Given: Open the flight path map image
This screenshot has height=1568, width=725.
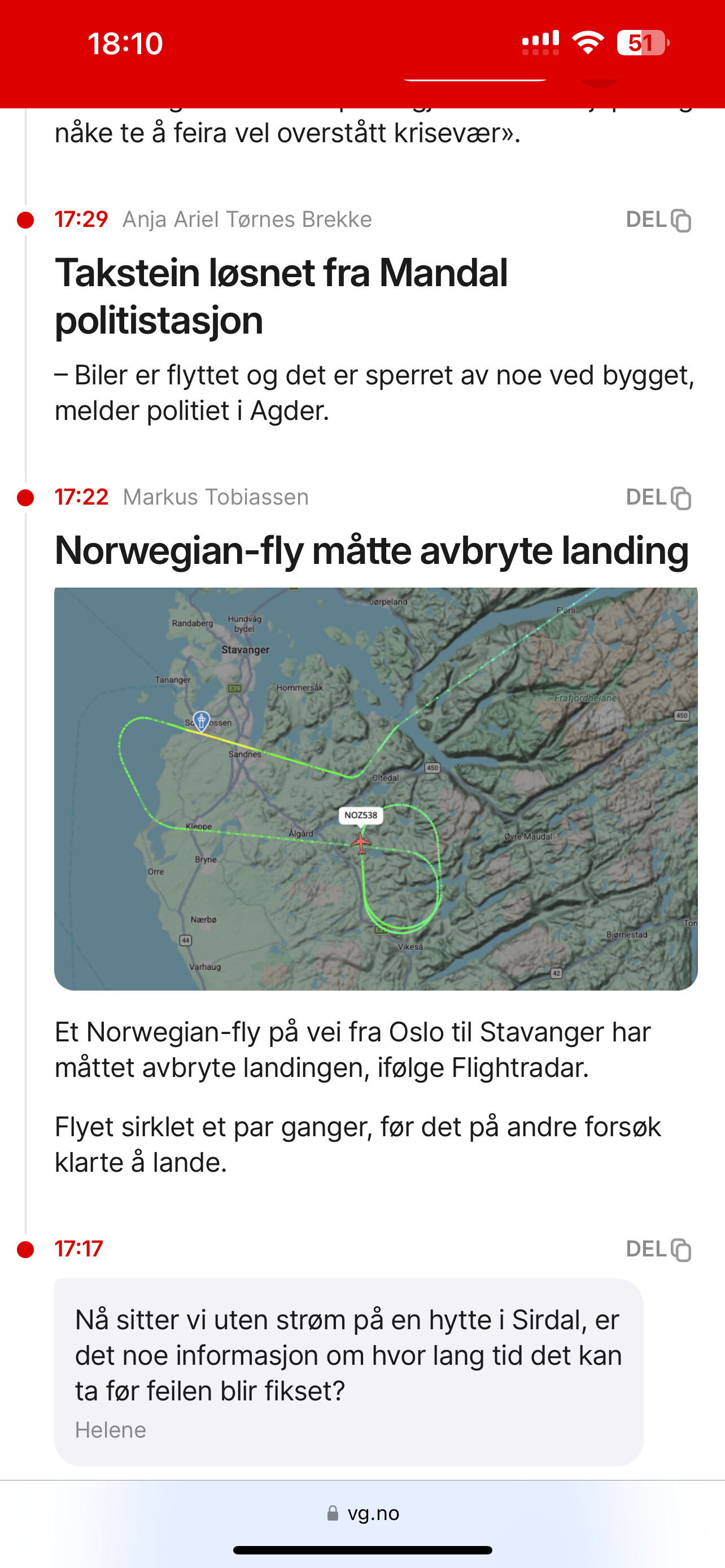Looking at the screenshot, I should pyautogui.click(x=375, y=789).
